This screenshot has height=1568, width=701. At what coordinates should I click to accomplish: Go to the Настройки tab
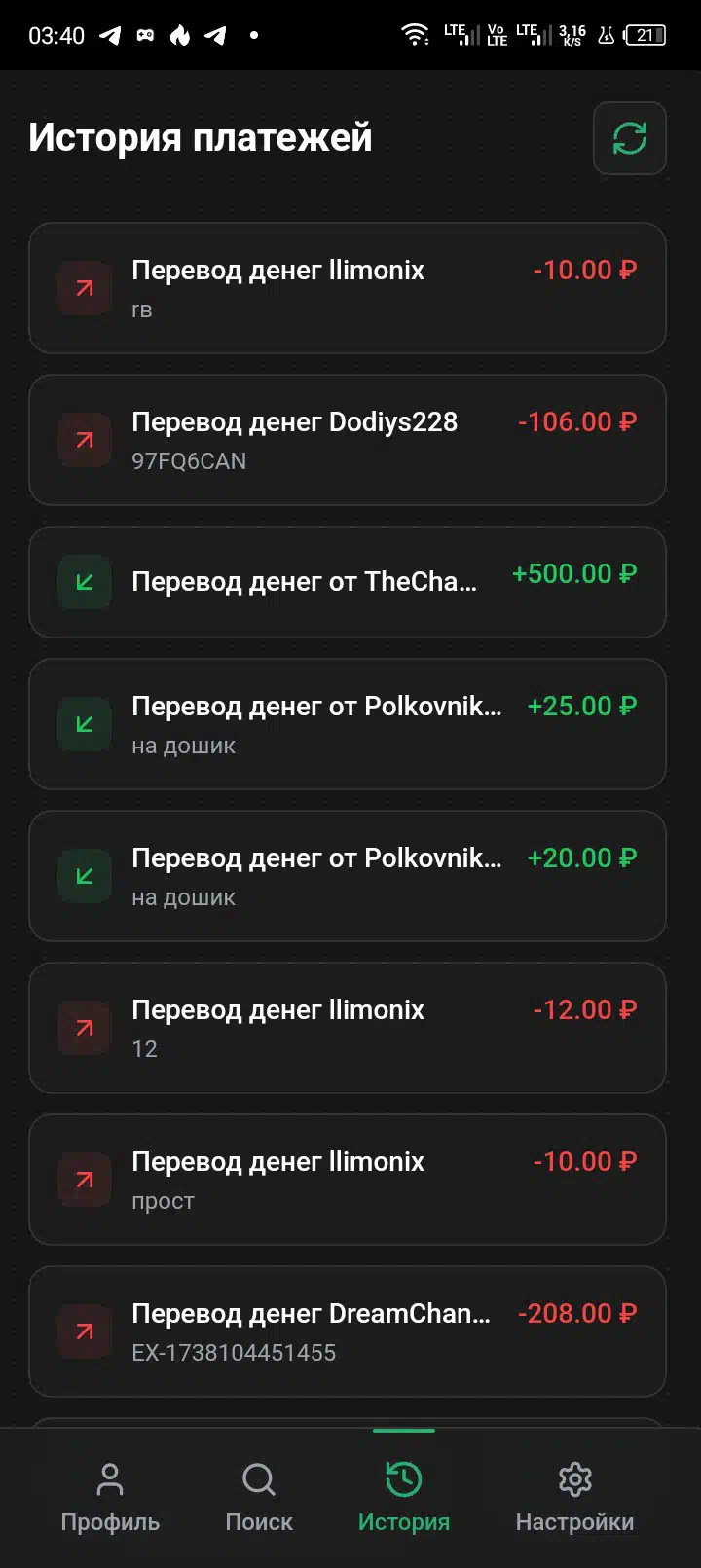(574, 1497)
